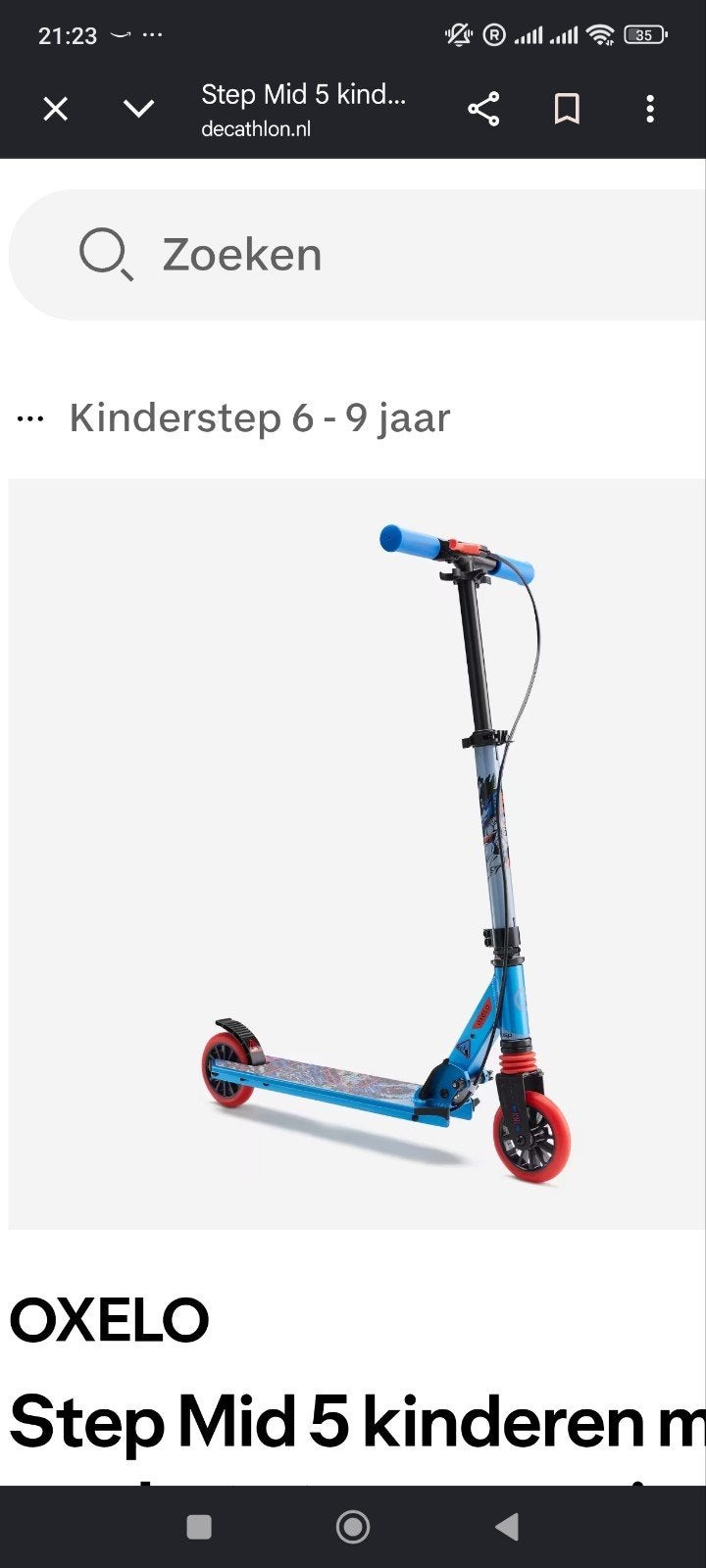This screenshot has height=1568, width=706.
Task: Open the three-dot overflow menu
Action: tap(650, 109)
